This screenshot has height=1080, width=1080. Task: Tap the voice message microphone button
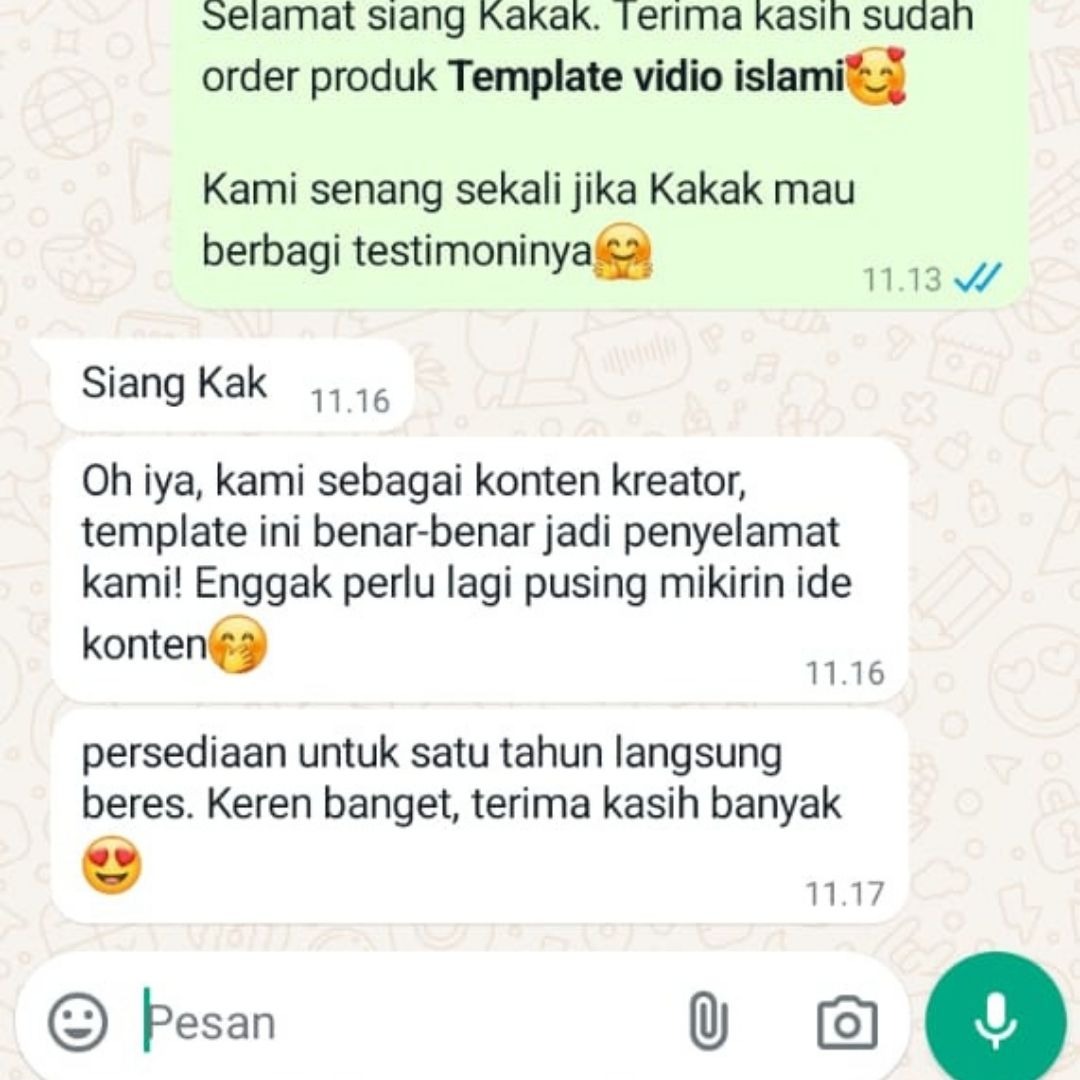tap(994, 1020)
